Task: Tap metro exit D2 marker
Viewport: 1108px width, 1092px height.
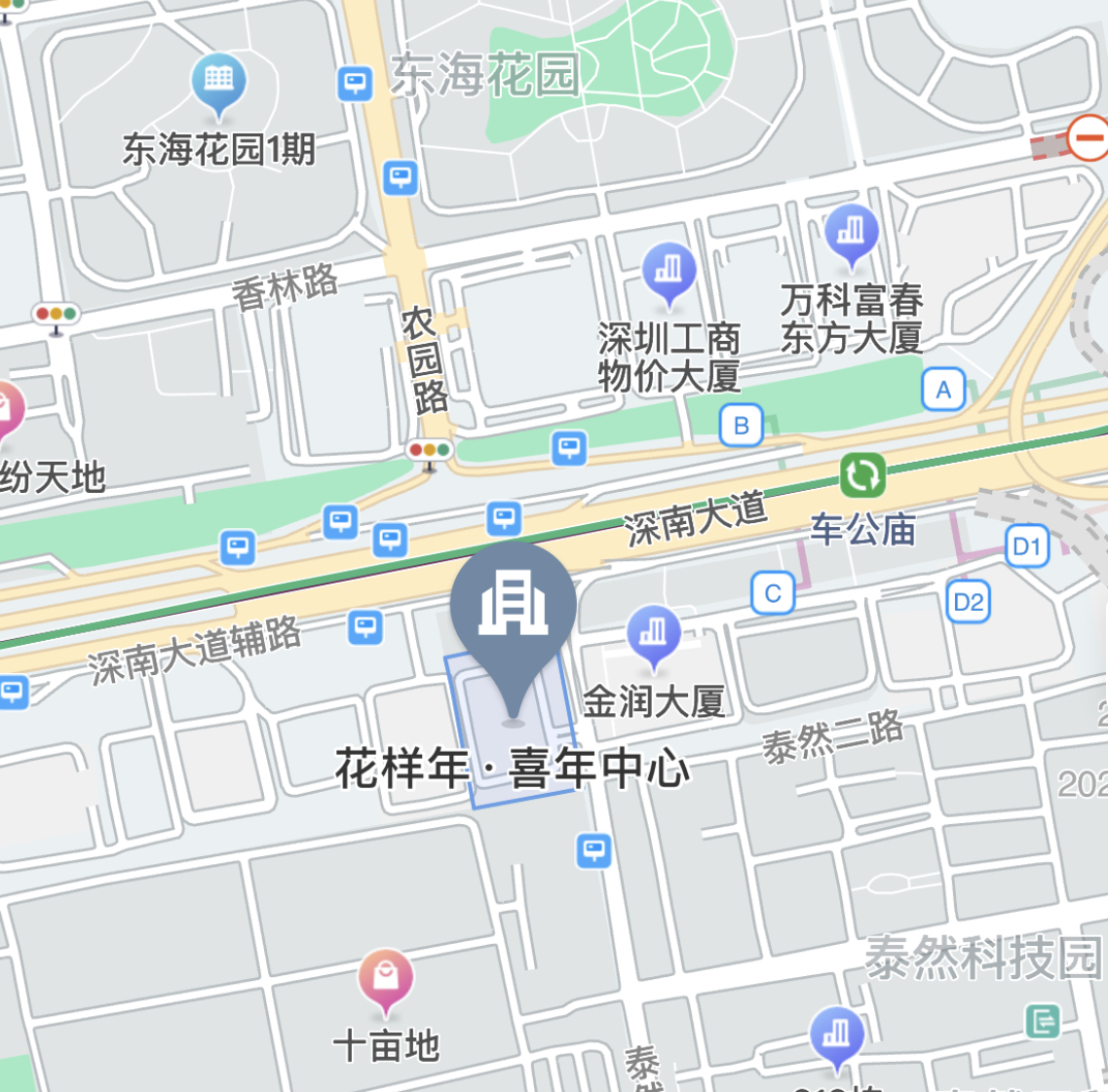Action: click(968, 602)
